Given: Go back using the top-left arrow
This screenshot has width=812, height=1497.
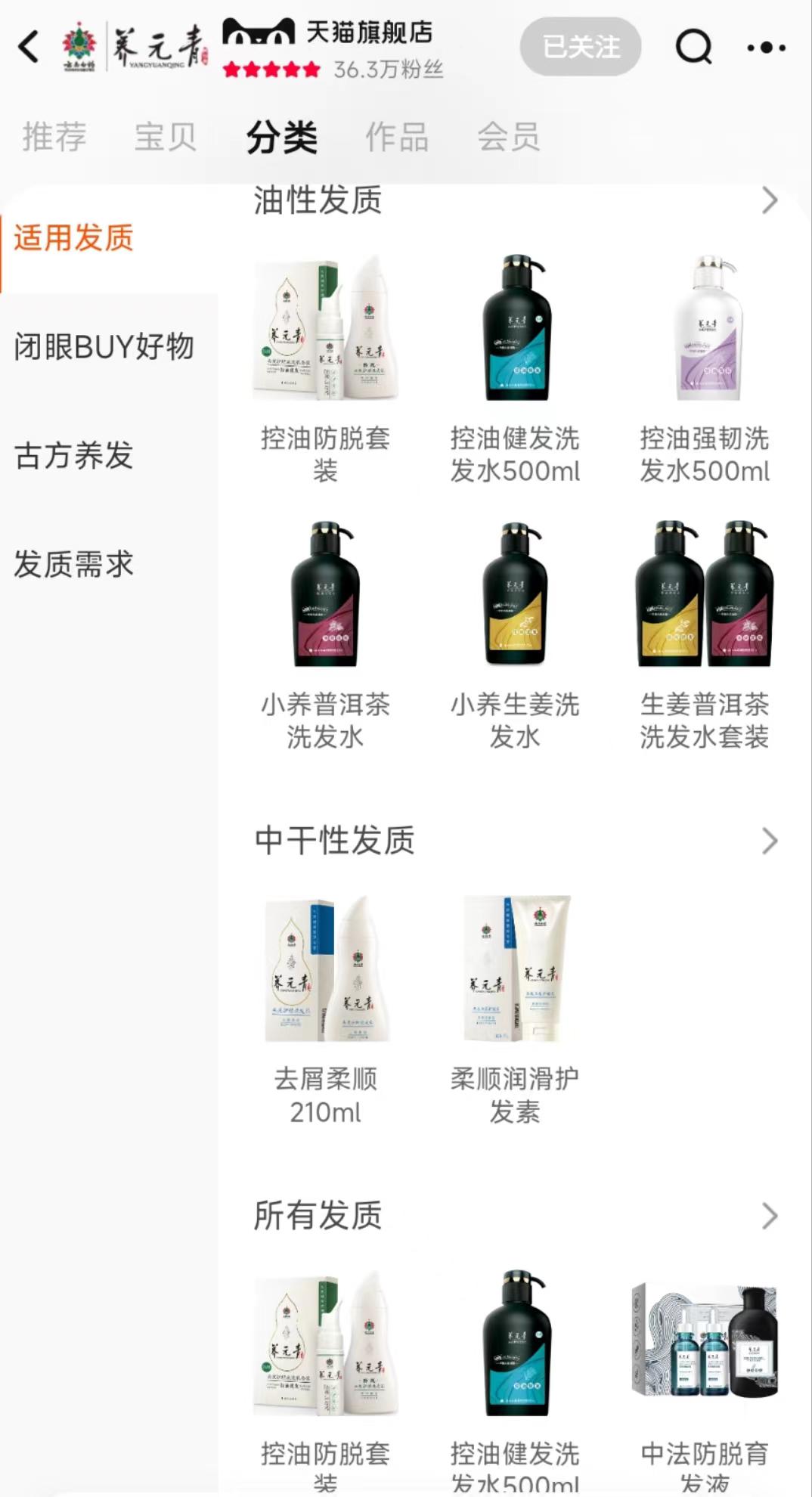Looking at the screenshot, I should (x=29, y=47).
